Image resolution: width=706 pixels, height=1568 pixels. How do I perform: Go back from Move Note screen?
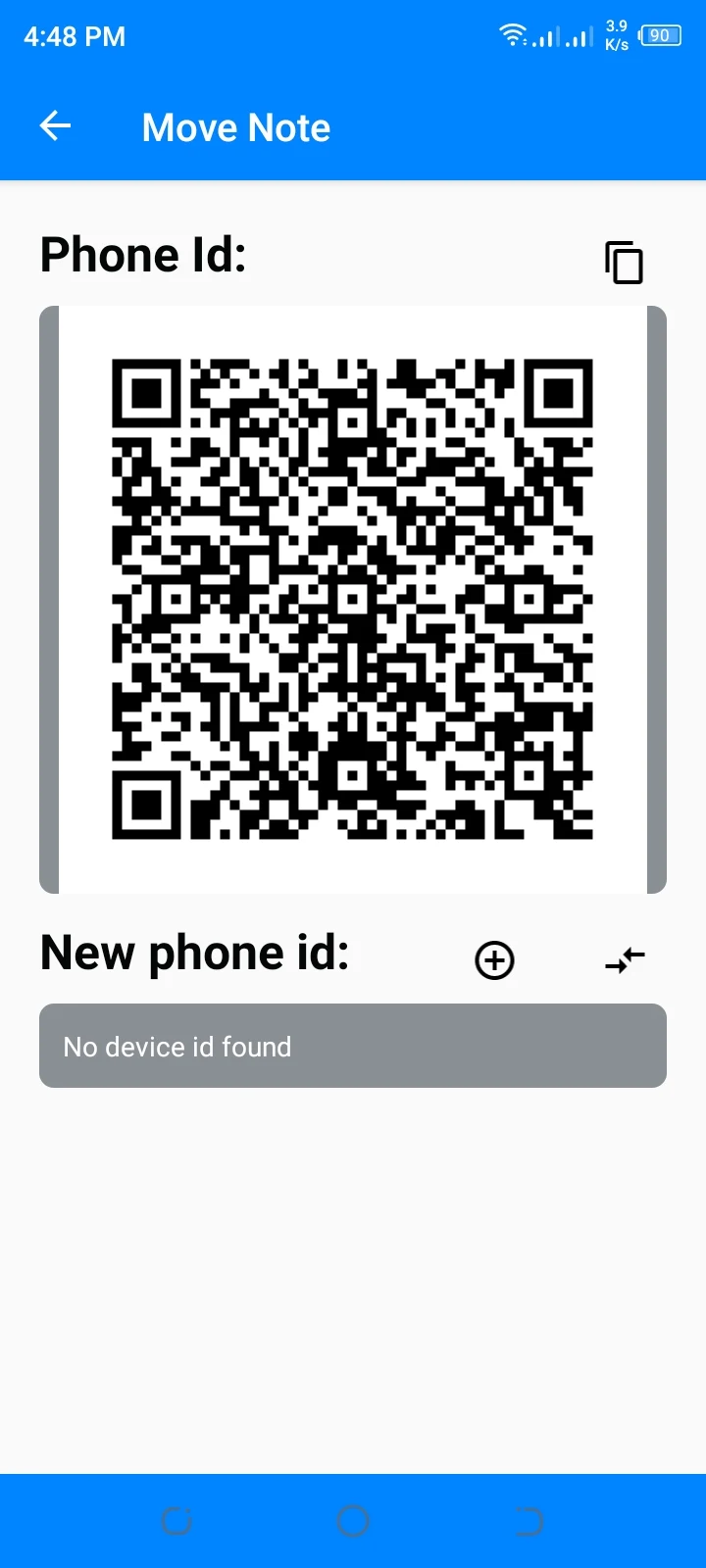tap(55, 126)
